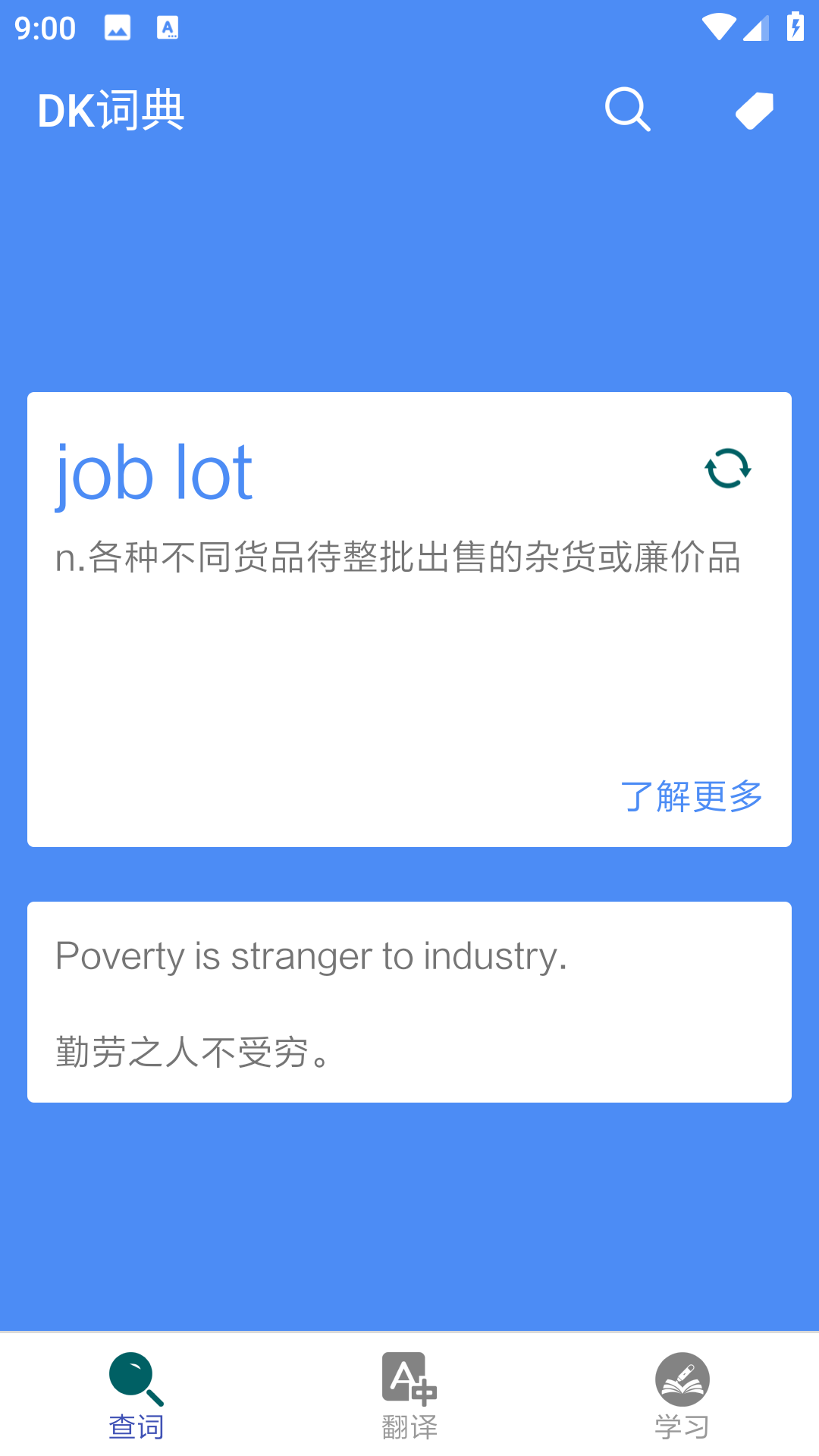Click the sentence Poverty is stranger to industry
Image resolution: width=819 pixels, height=1456 pixels.
point(311,955)
